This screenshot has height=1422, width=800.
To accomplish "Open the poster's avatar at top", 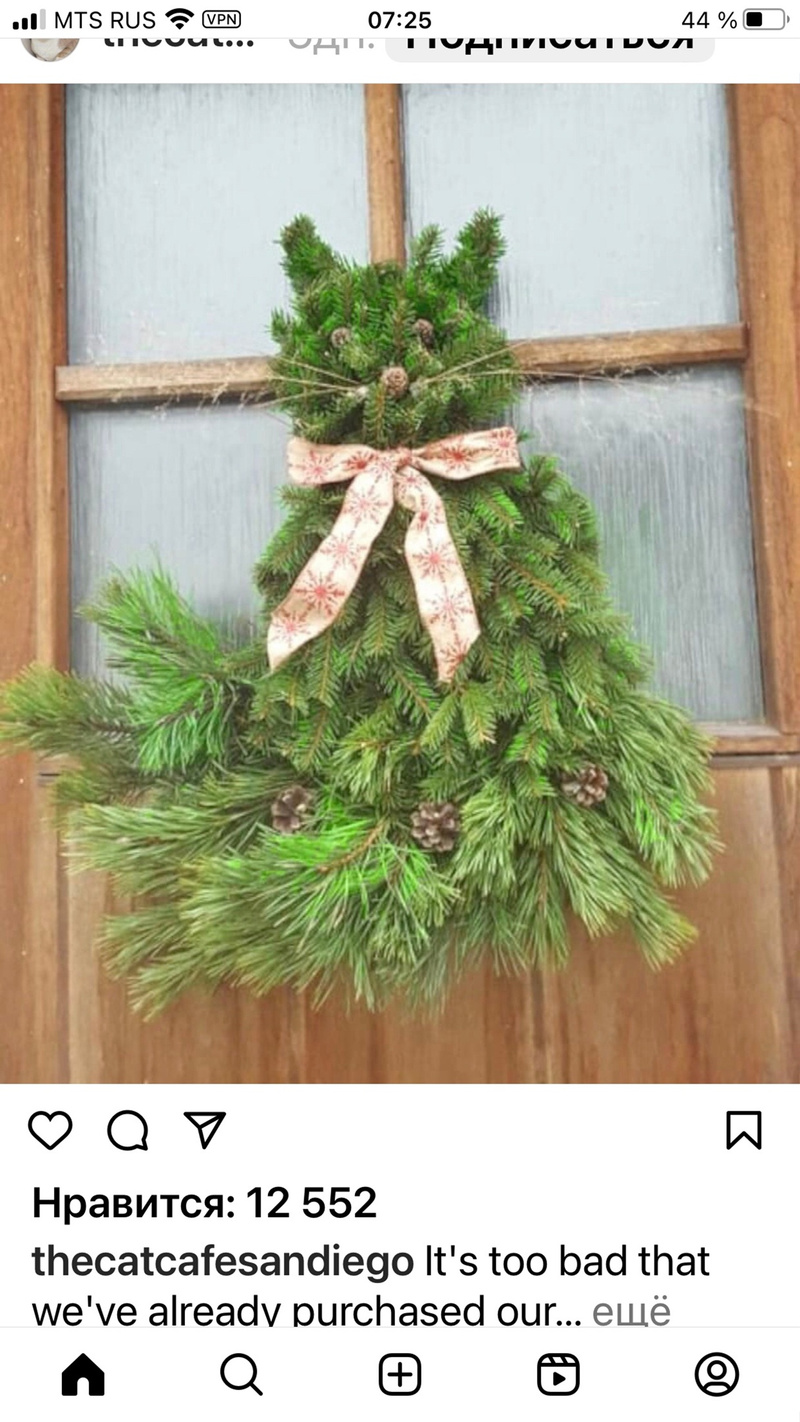I will tap(50, 44).
